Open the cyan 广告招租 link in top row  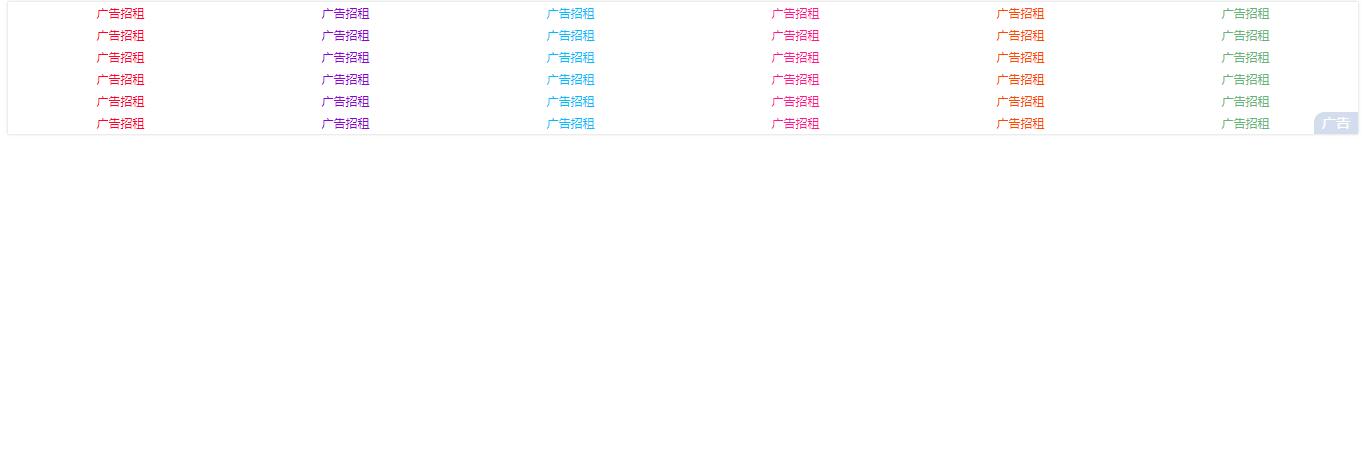point(570,14)
